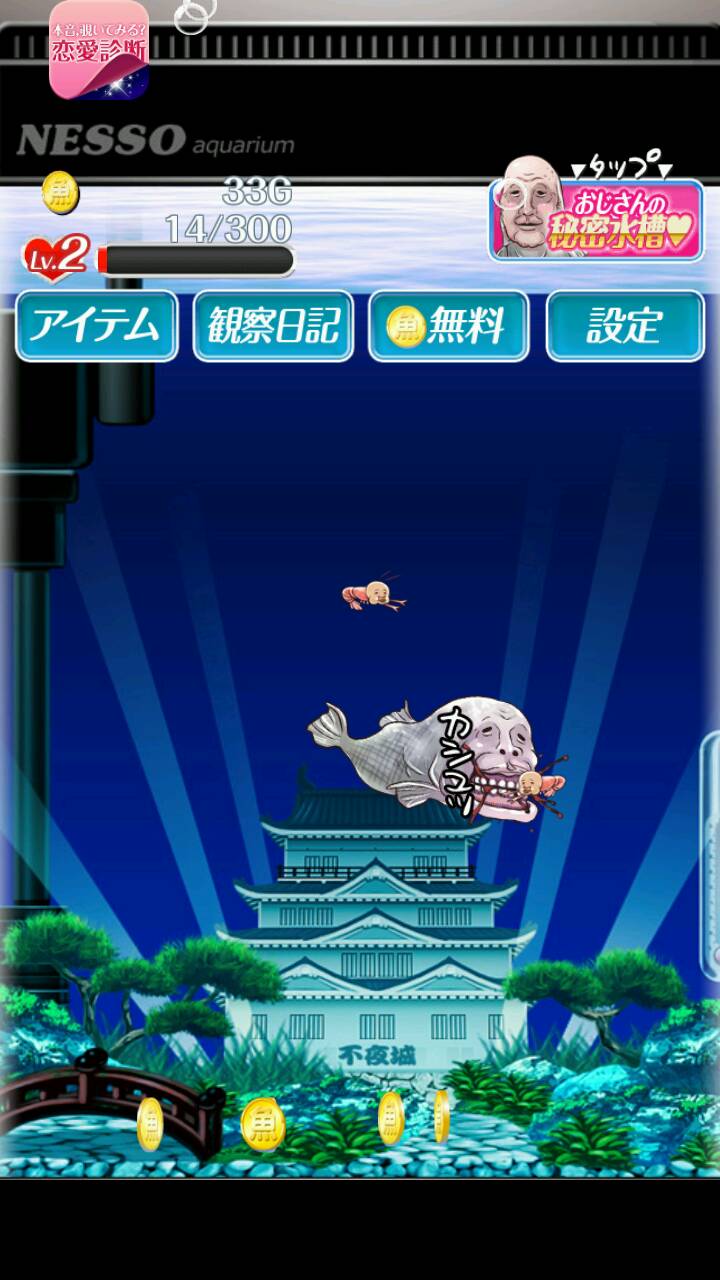The image size is (720, 1280).
Task: Tap the small shrimp creature swimming above
Action: 375,596
